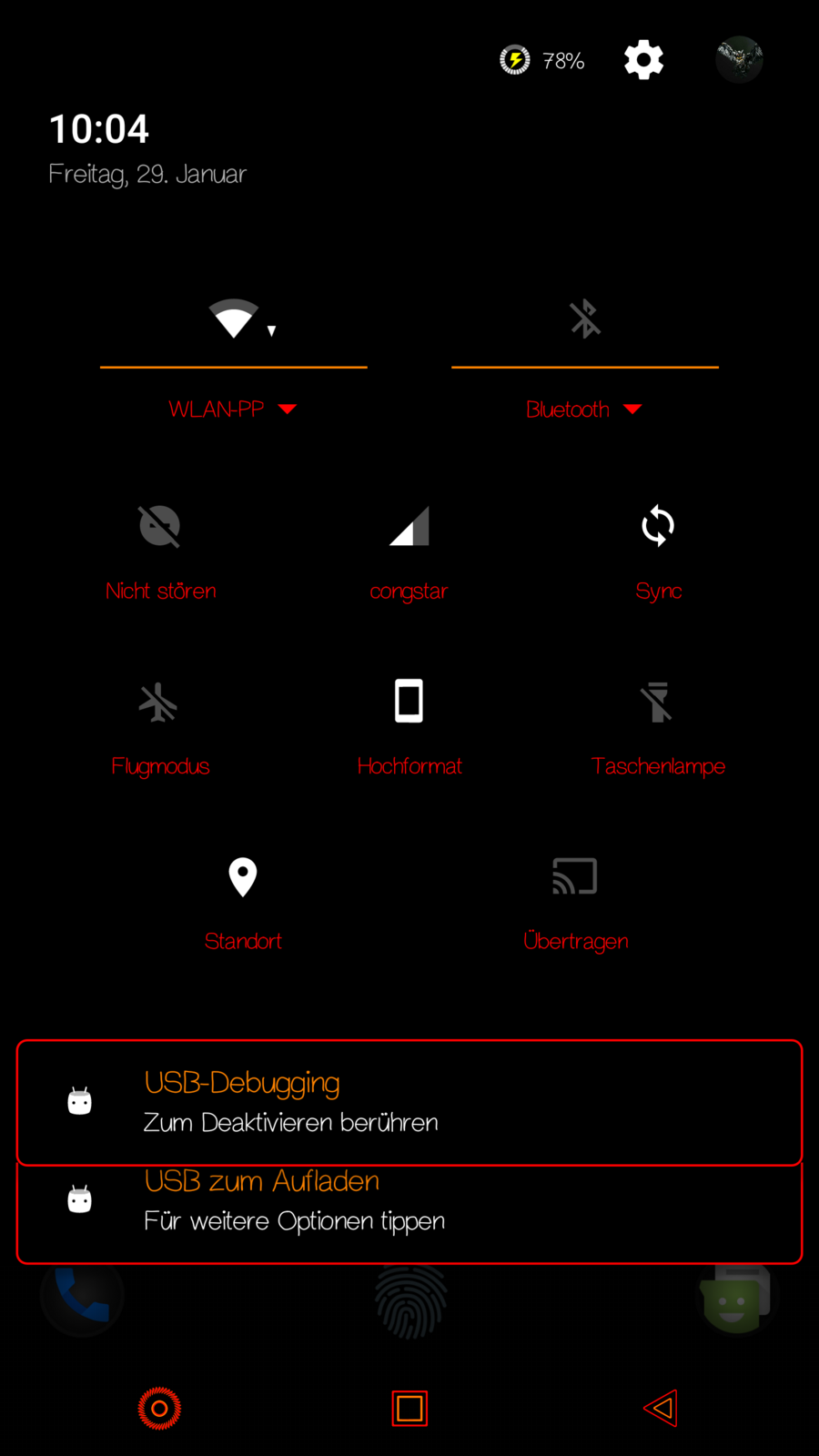Toggle the Sync tile
The width and height of the screenshot is (819, 1456).
(658, 527)
